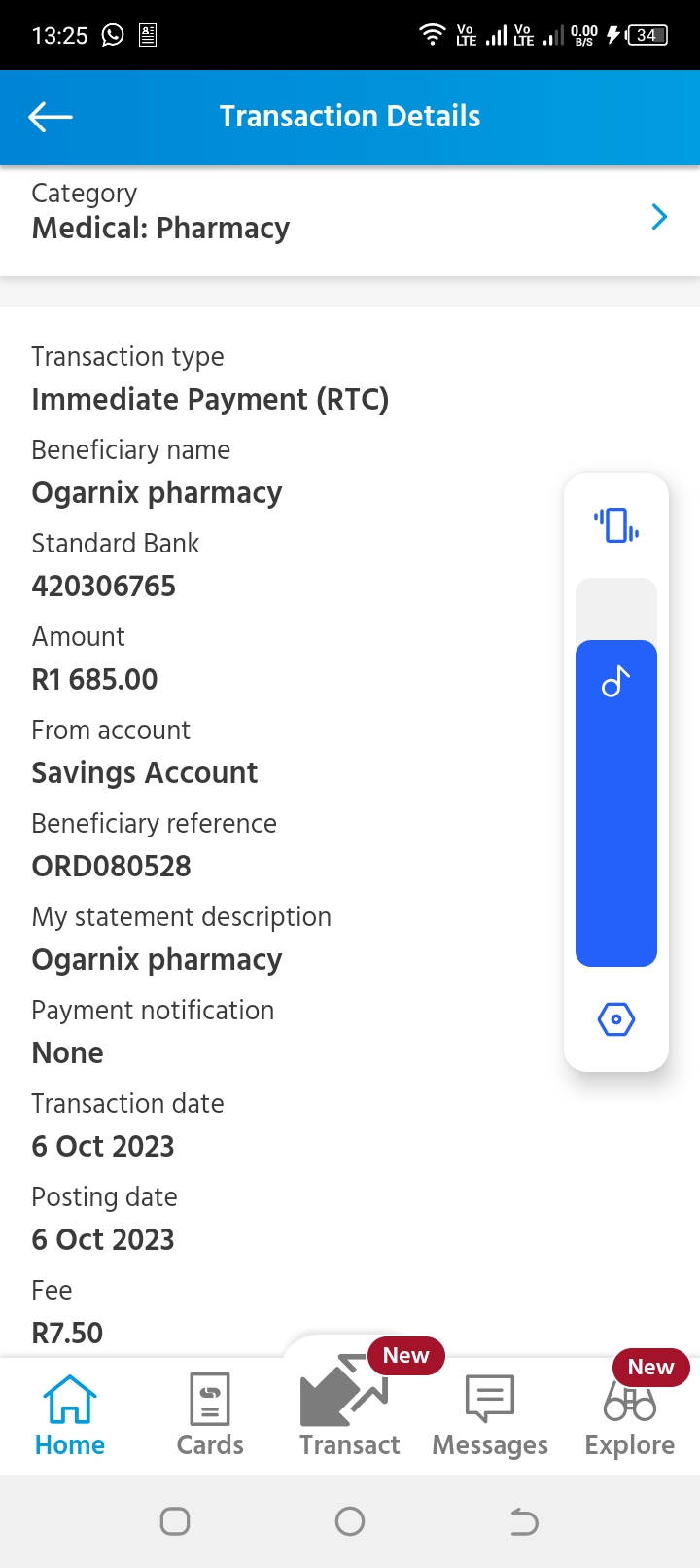This screenshot has height=1568, width=700.
Task: Open the recent apps button
Action: coord(175,1521)
